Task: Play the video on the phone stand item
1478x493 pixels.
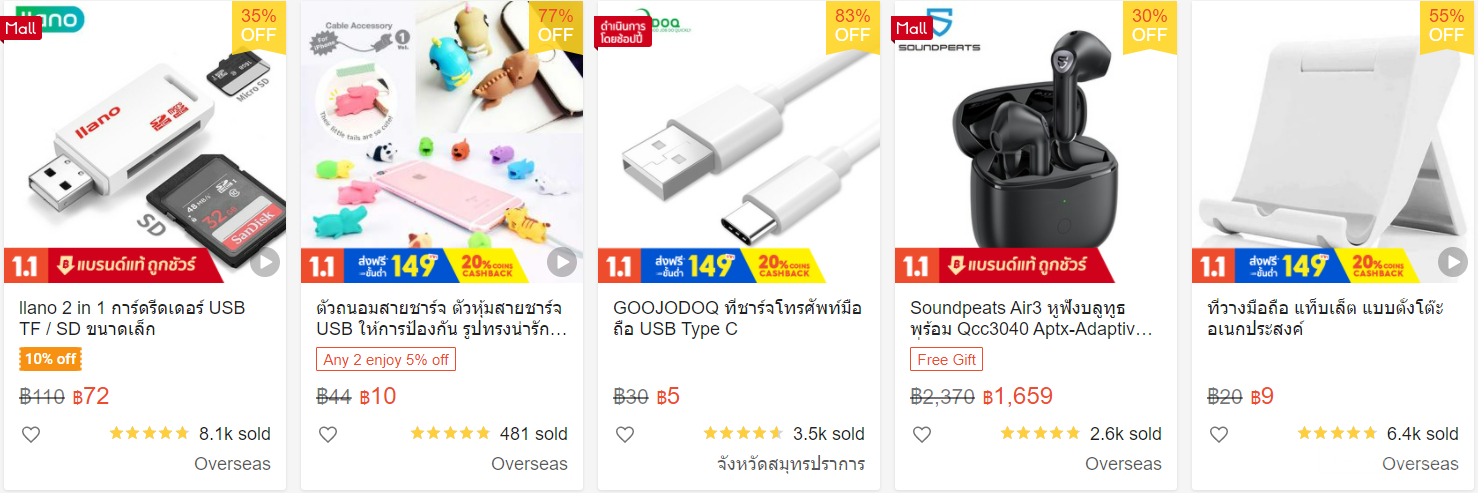Action: pyautogui.click(x=1452, y=262)
